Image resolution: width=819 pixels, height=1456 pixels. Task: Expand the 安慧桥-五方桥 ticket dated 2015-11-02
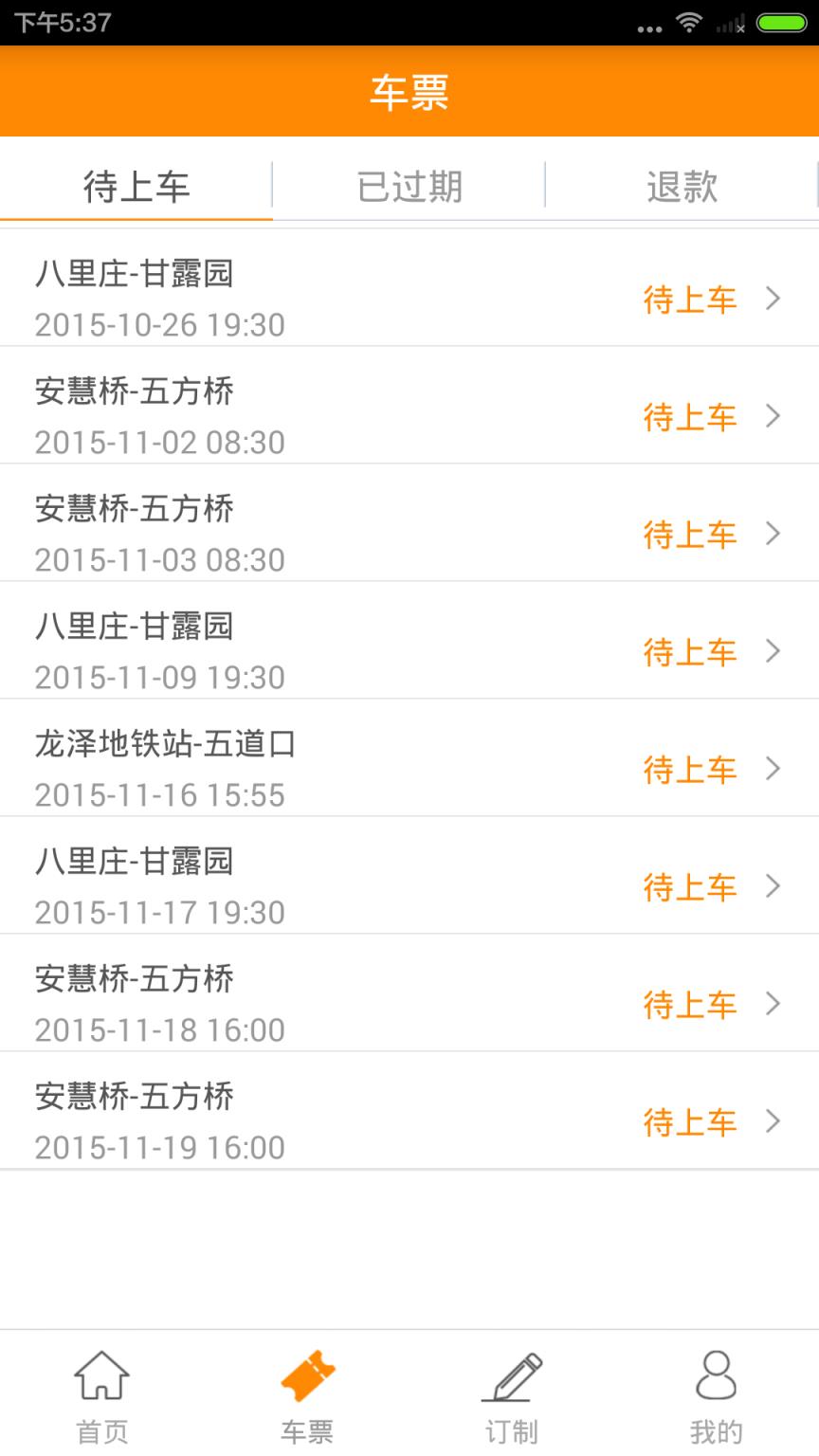click(409, 417)
